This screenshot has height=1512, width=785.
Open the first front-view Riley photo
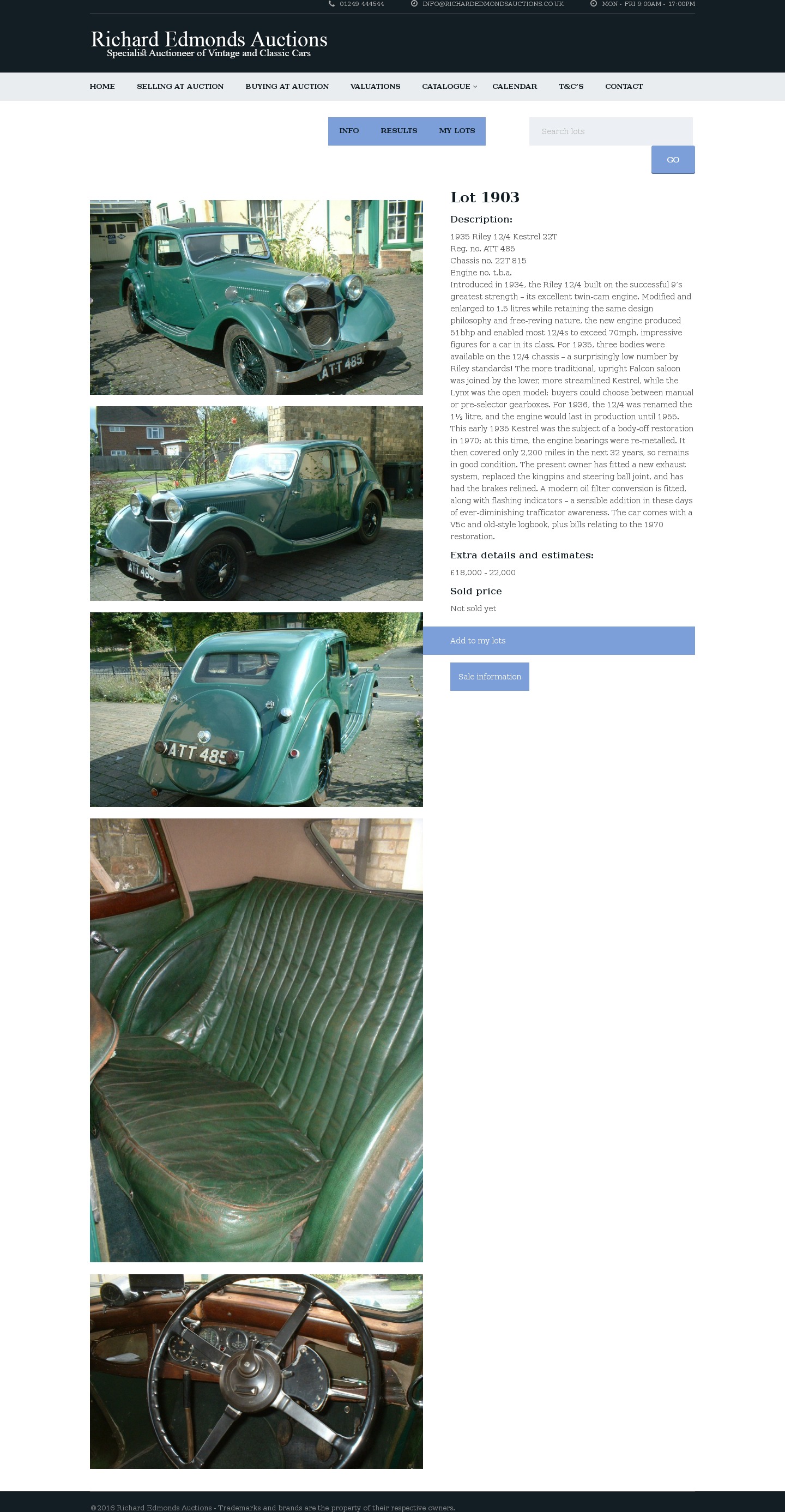(256, 297)
